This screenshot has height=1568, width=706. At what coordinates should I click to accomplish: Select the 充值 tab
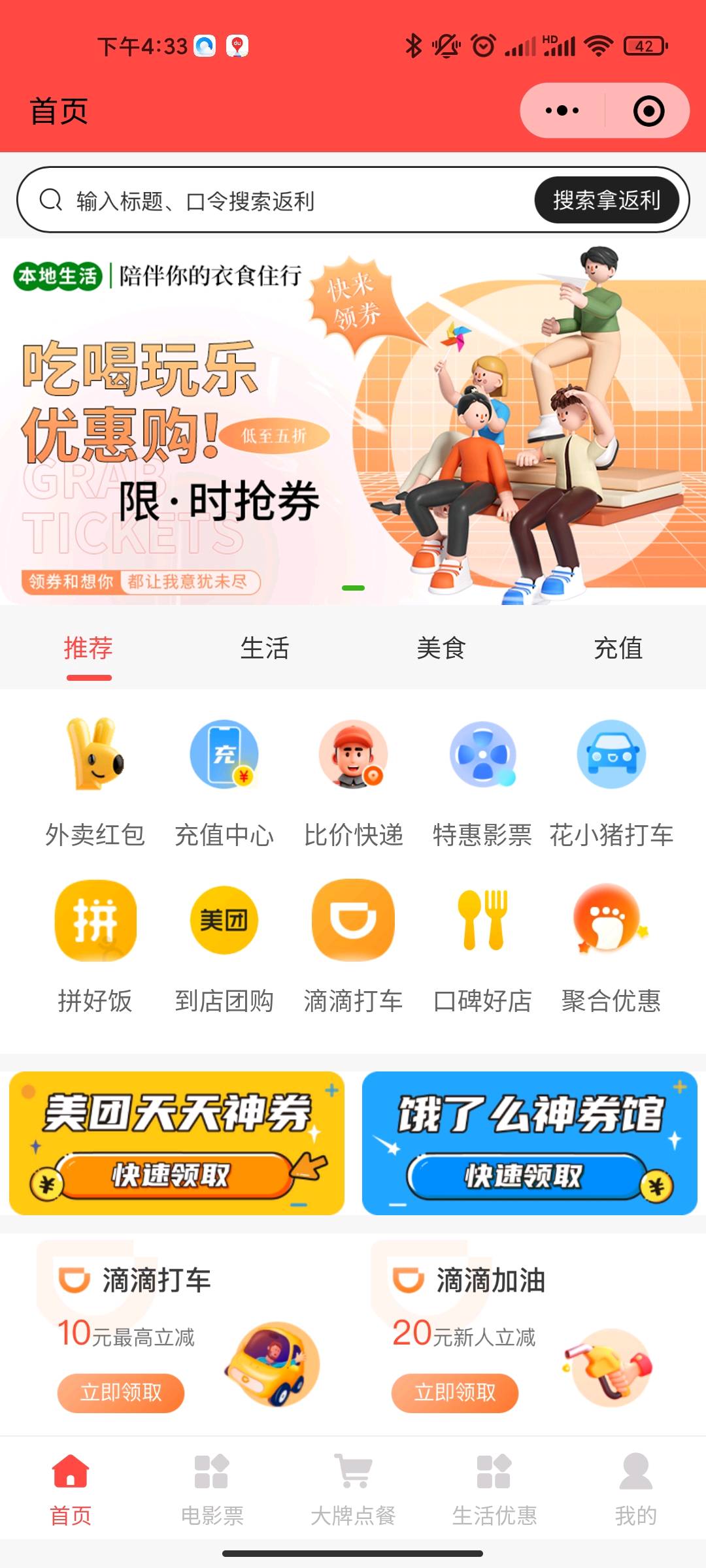pos(618,648)
